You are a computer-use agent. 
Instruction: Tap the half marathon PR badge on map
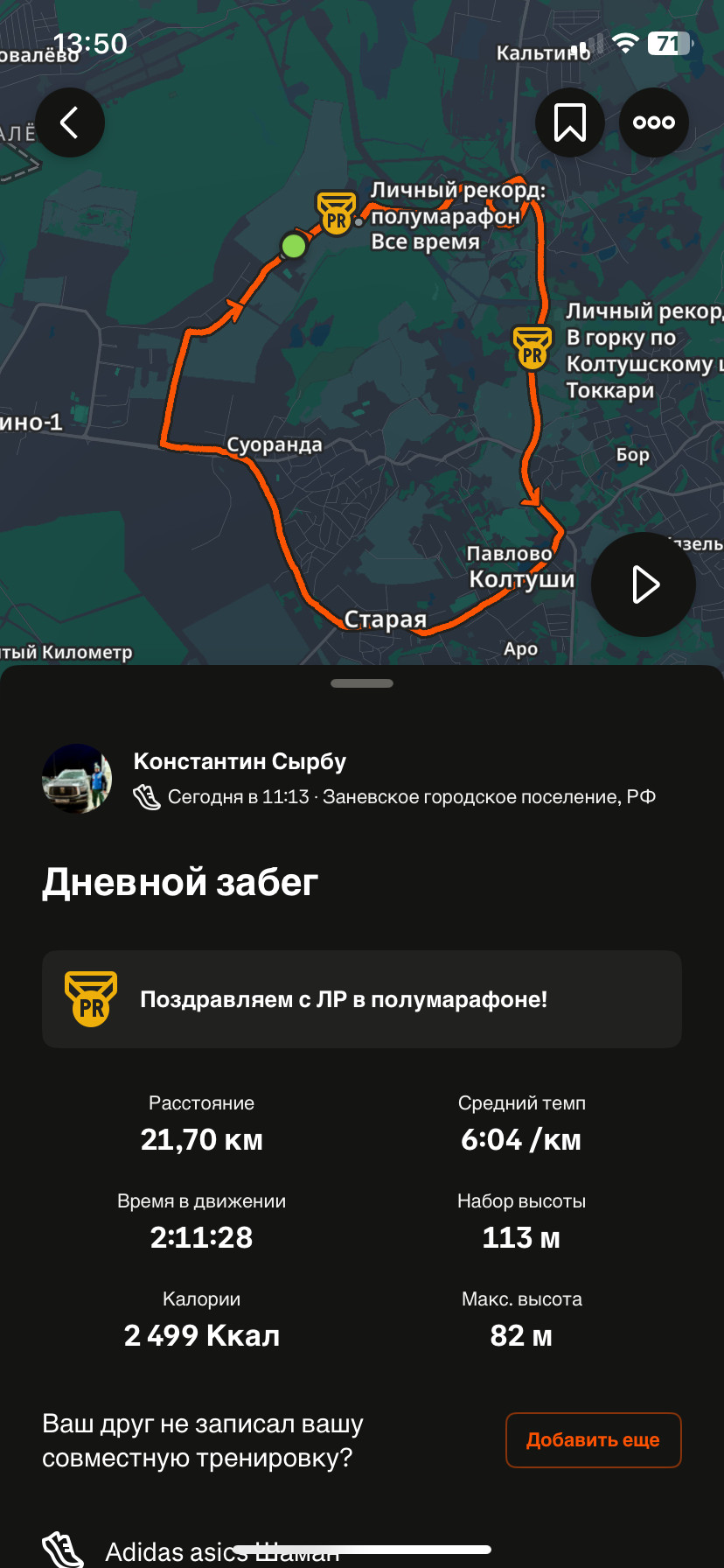[337, 213]
